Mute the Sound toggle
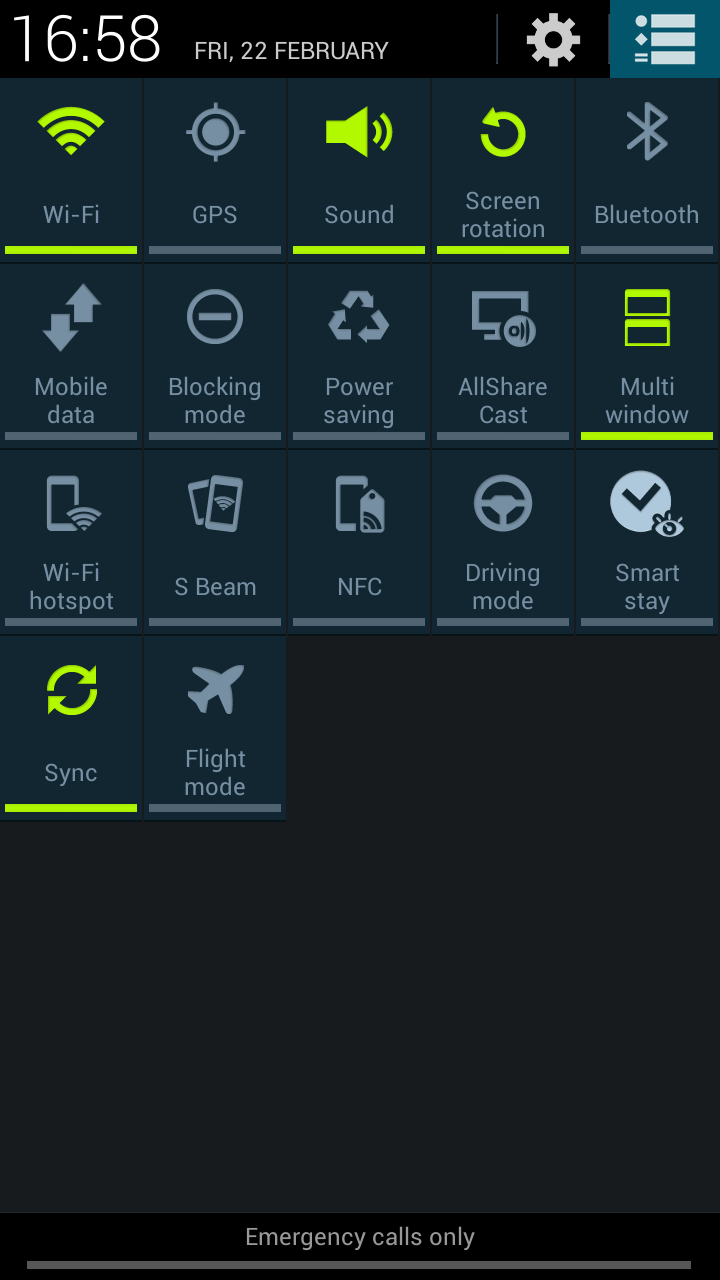Viewport: 720px width, 1280px height. pos(359,165)
